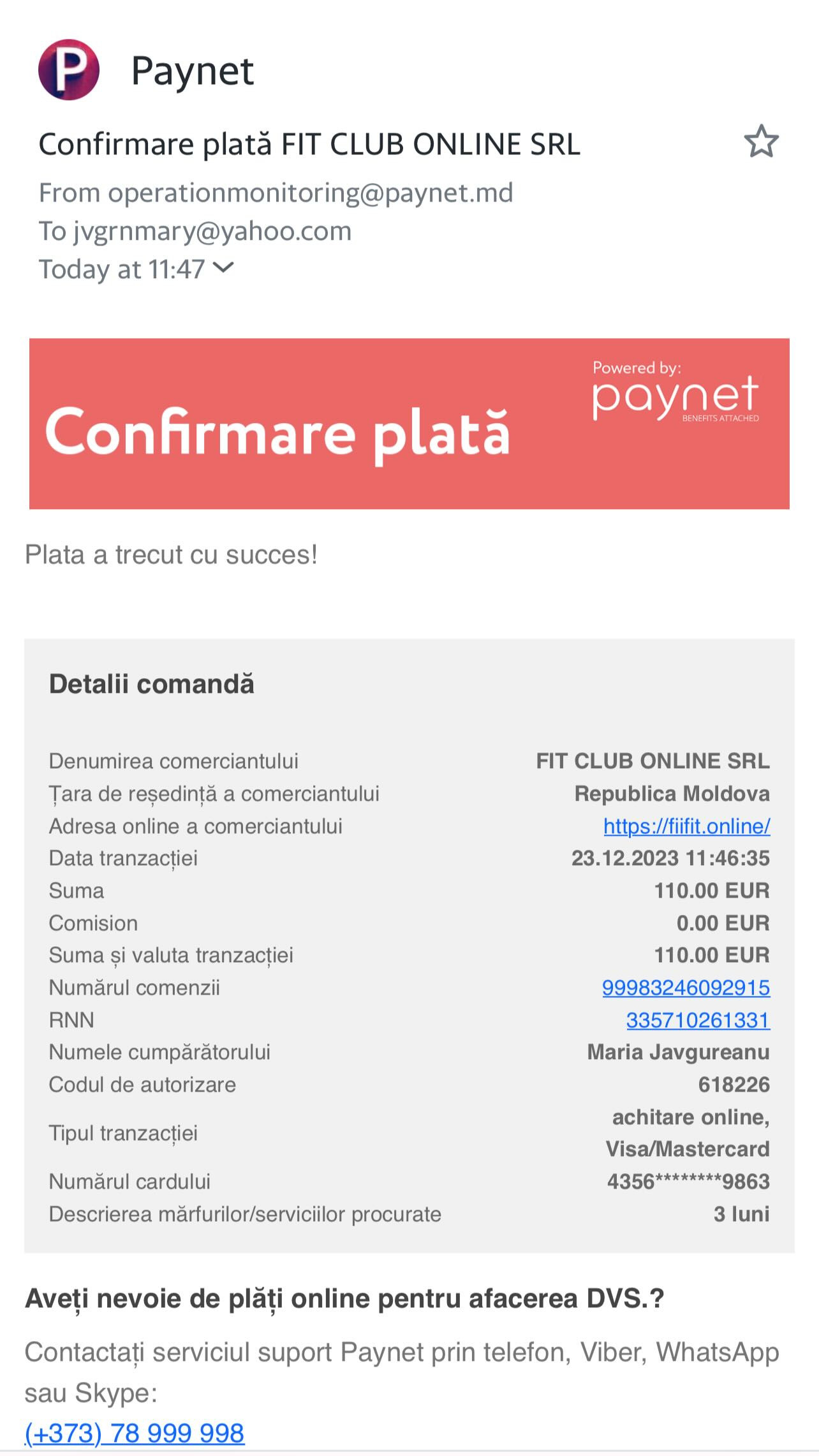Tap the RNN 335710261331 link

[698, 1020]
